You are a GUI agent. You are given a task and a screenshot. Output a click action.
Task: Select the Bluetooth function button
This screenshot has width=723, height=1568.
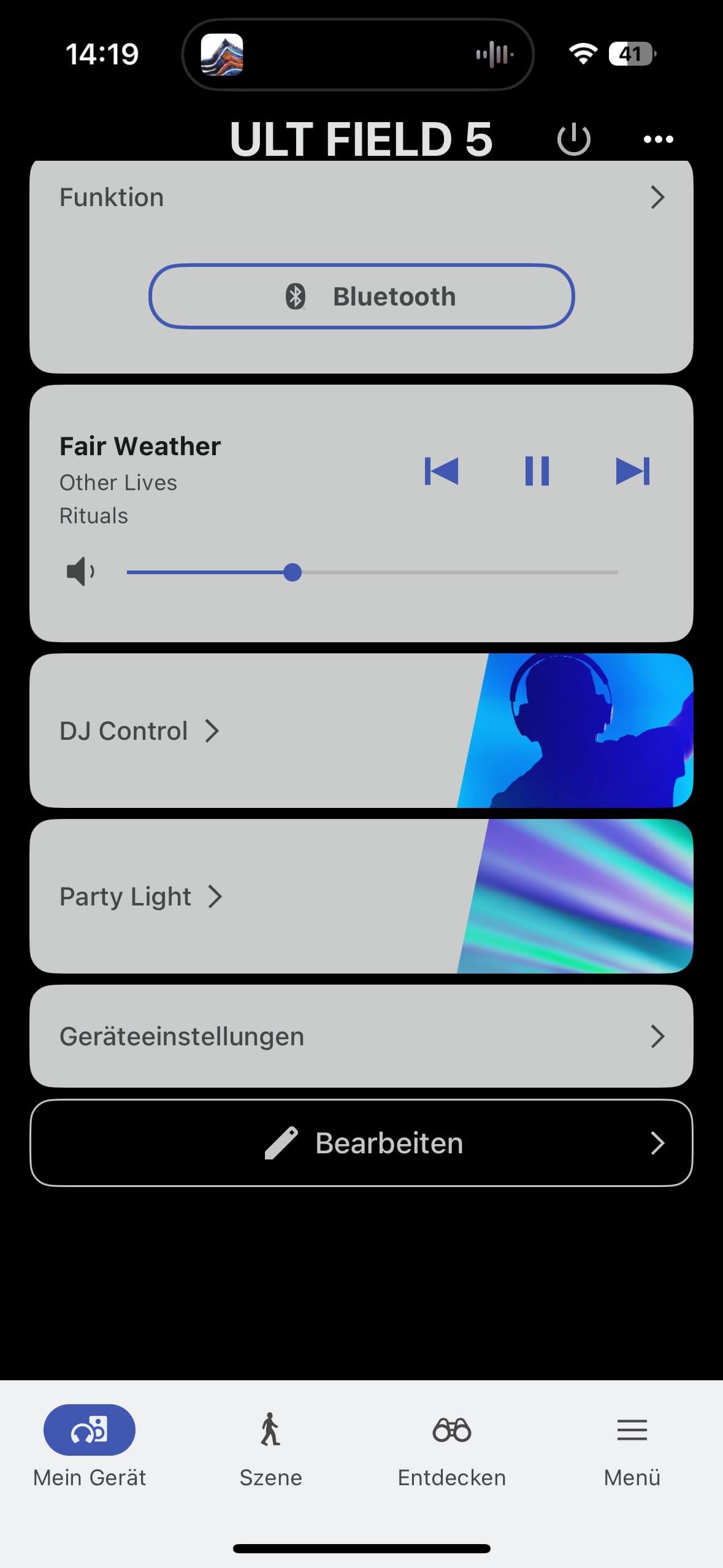coord(361,297)
